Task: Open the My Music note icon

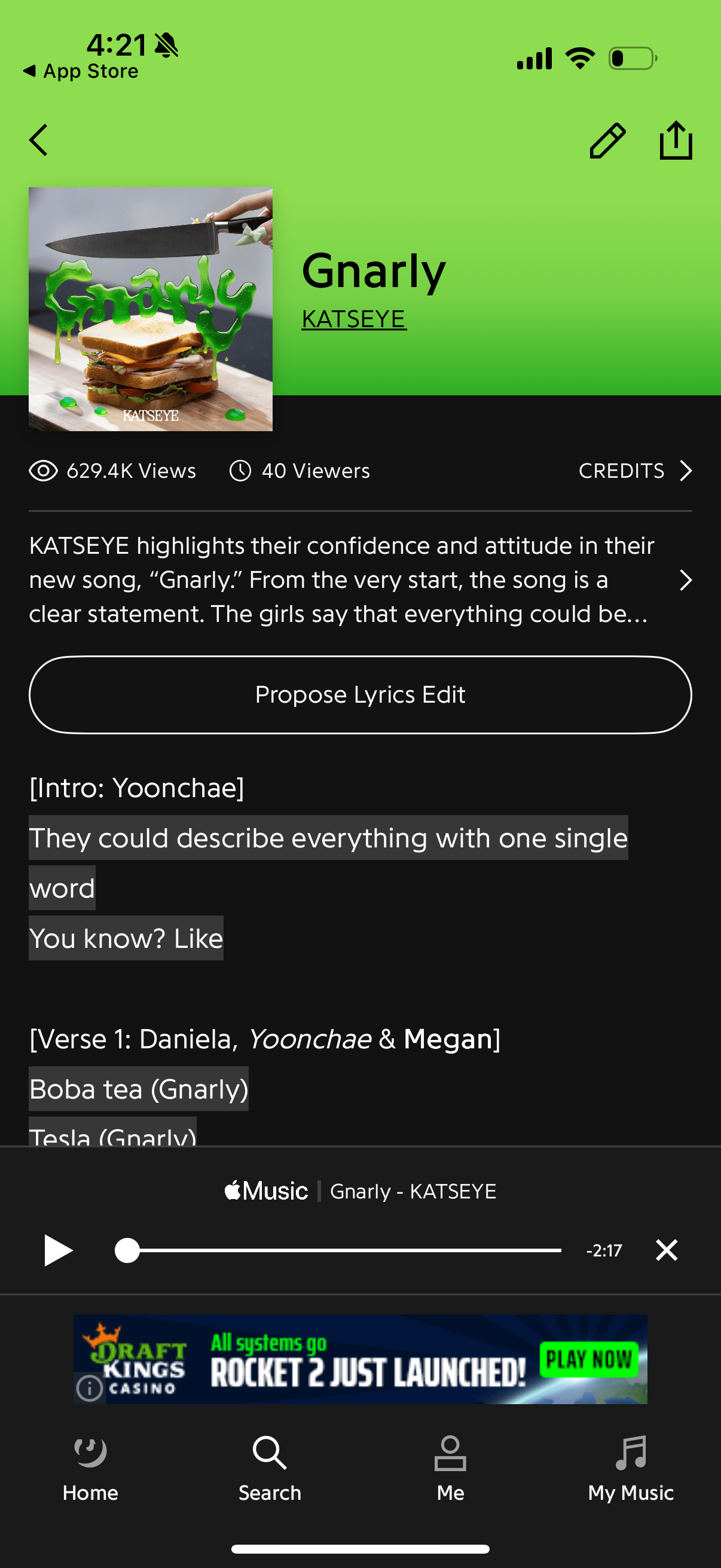Action: pyautogui.click(x=631, y=1466)
